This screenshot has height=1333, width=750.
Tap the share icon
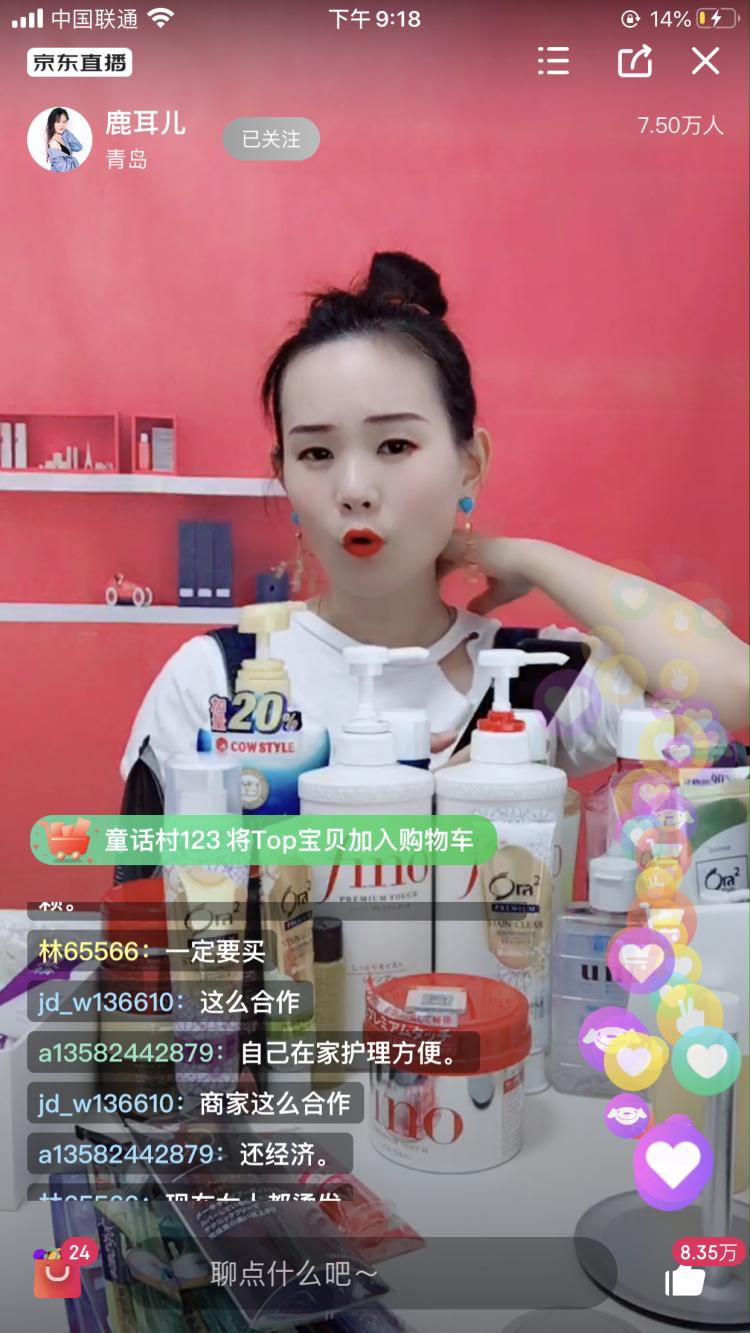click(632, 62)
